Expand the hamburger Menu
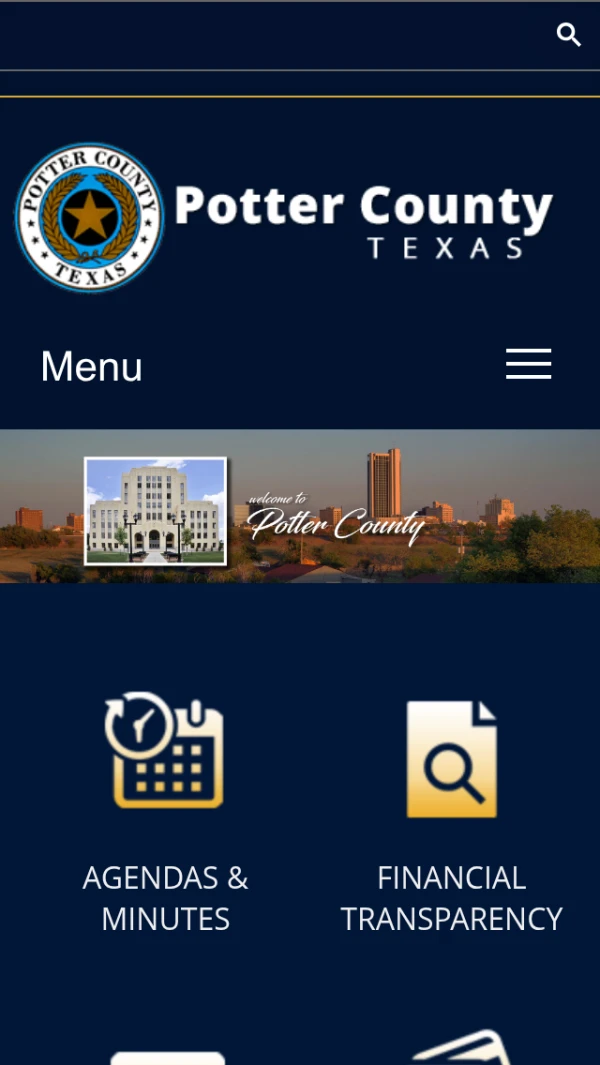 (528, 364)
